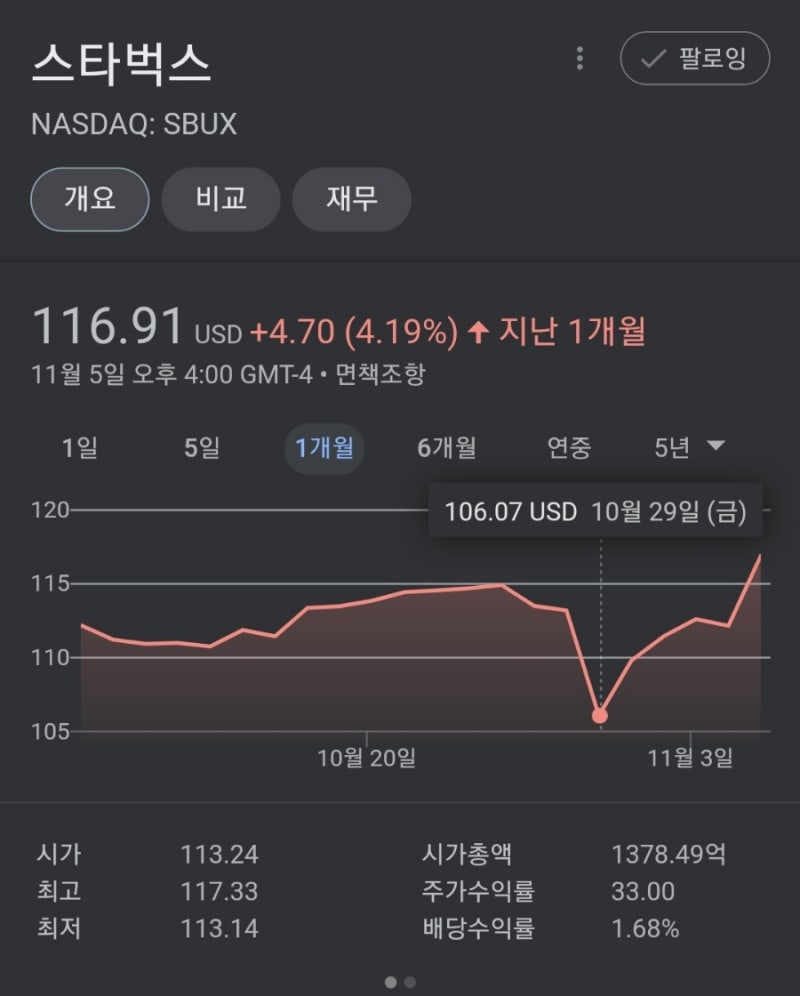Switch to the 비교 comparison tab
This screenshot has width=800, height=996.
[220, 199]
